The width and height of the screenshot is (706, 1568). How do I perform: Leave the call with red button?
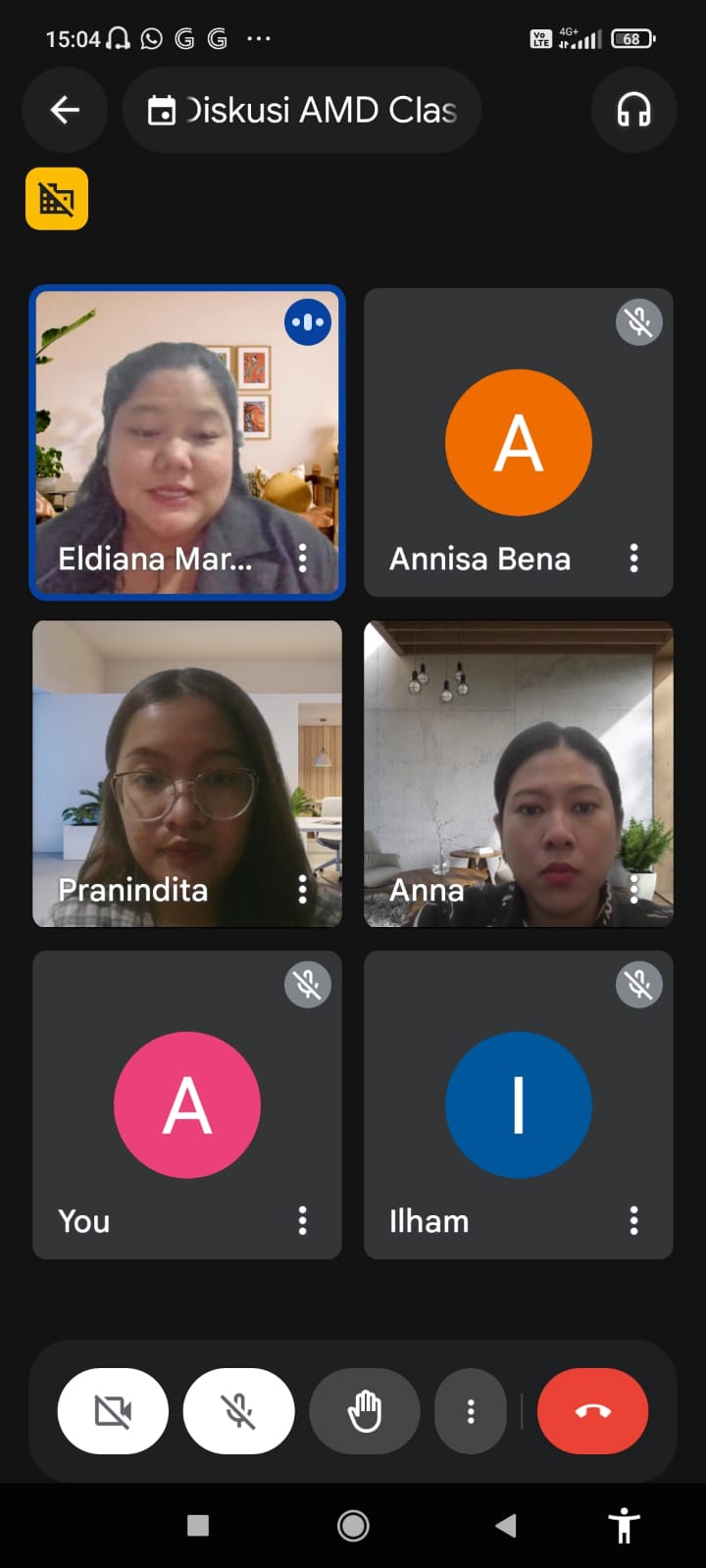(592, 1411)
